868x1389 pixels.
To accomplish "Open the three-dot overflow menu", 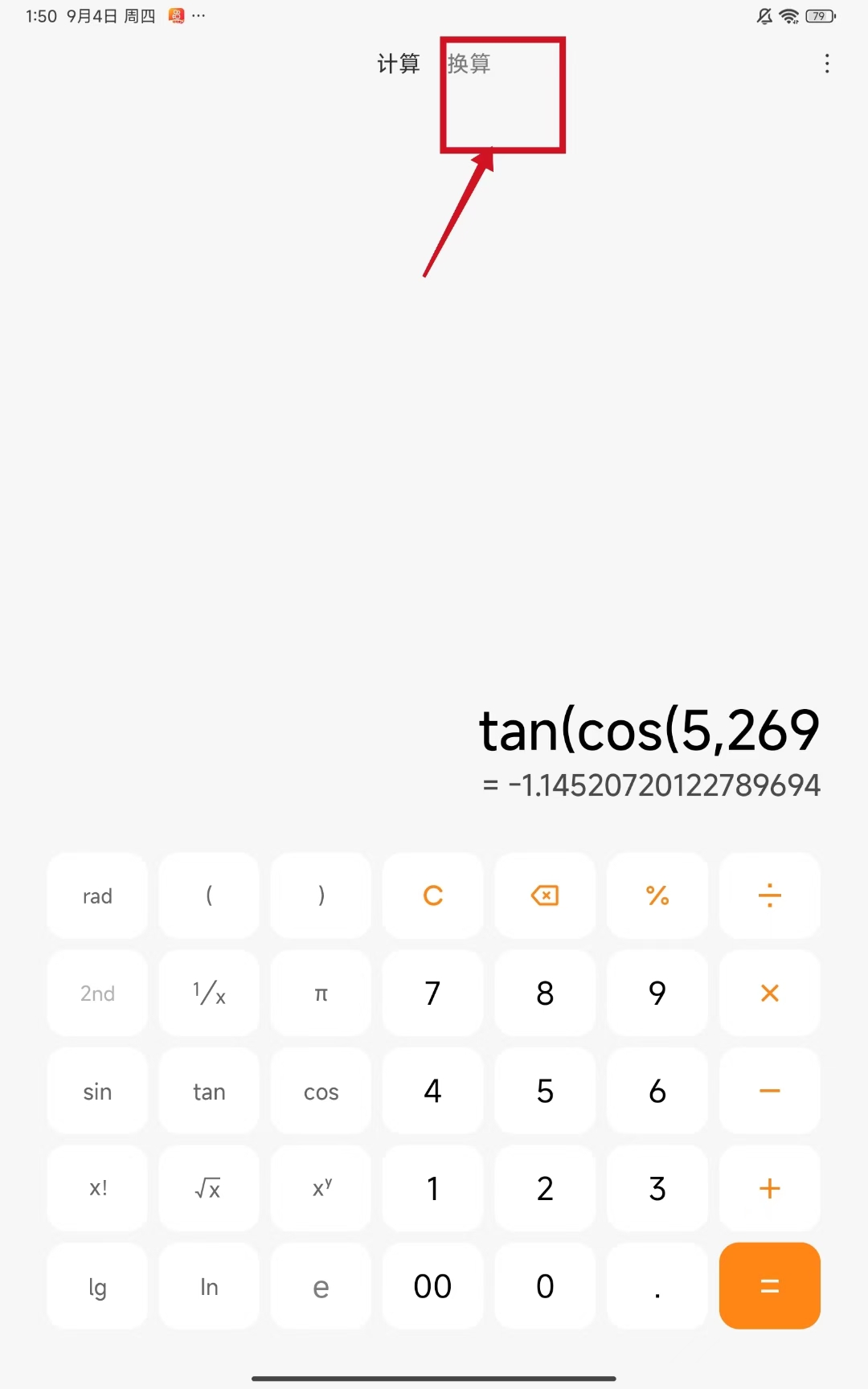I will tap(826, 64).
